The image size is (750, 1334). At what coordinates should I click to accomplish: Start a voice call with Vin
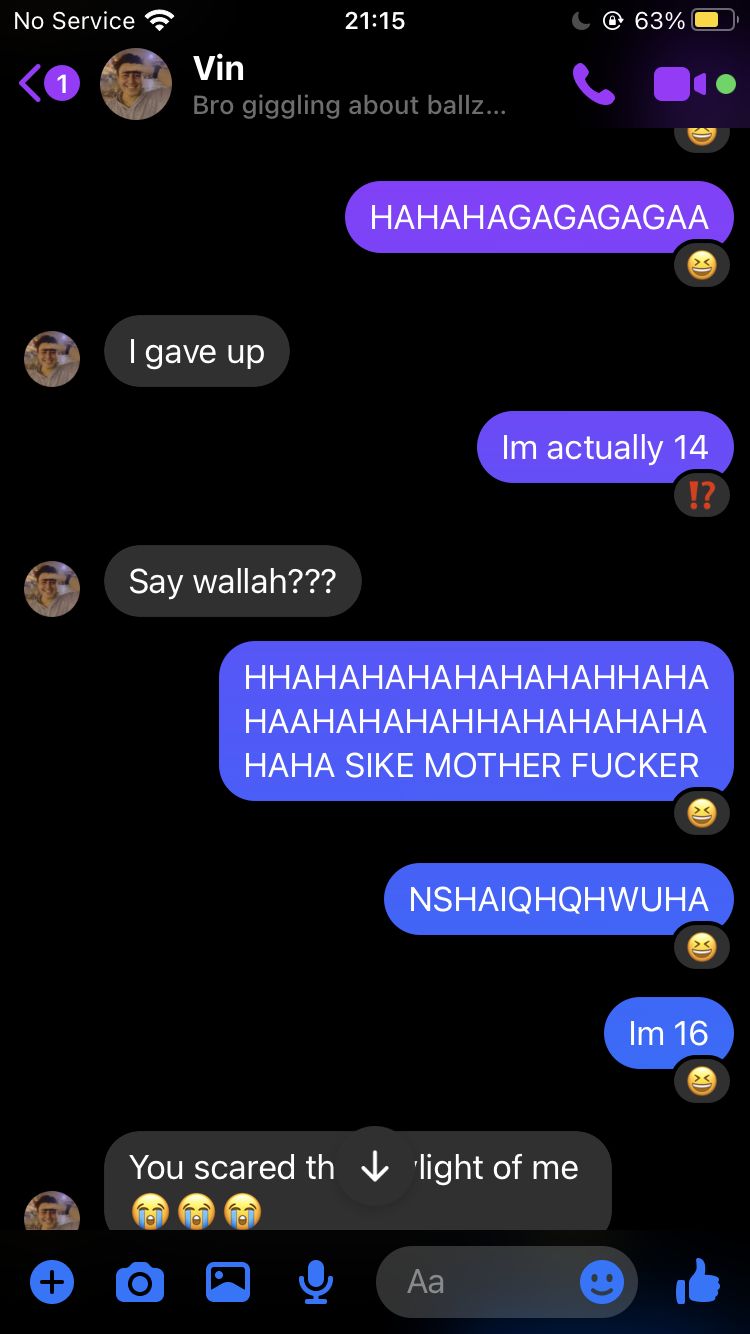[594, 85]
